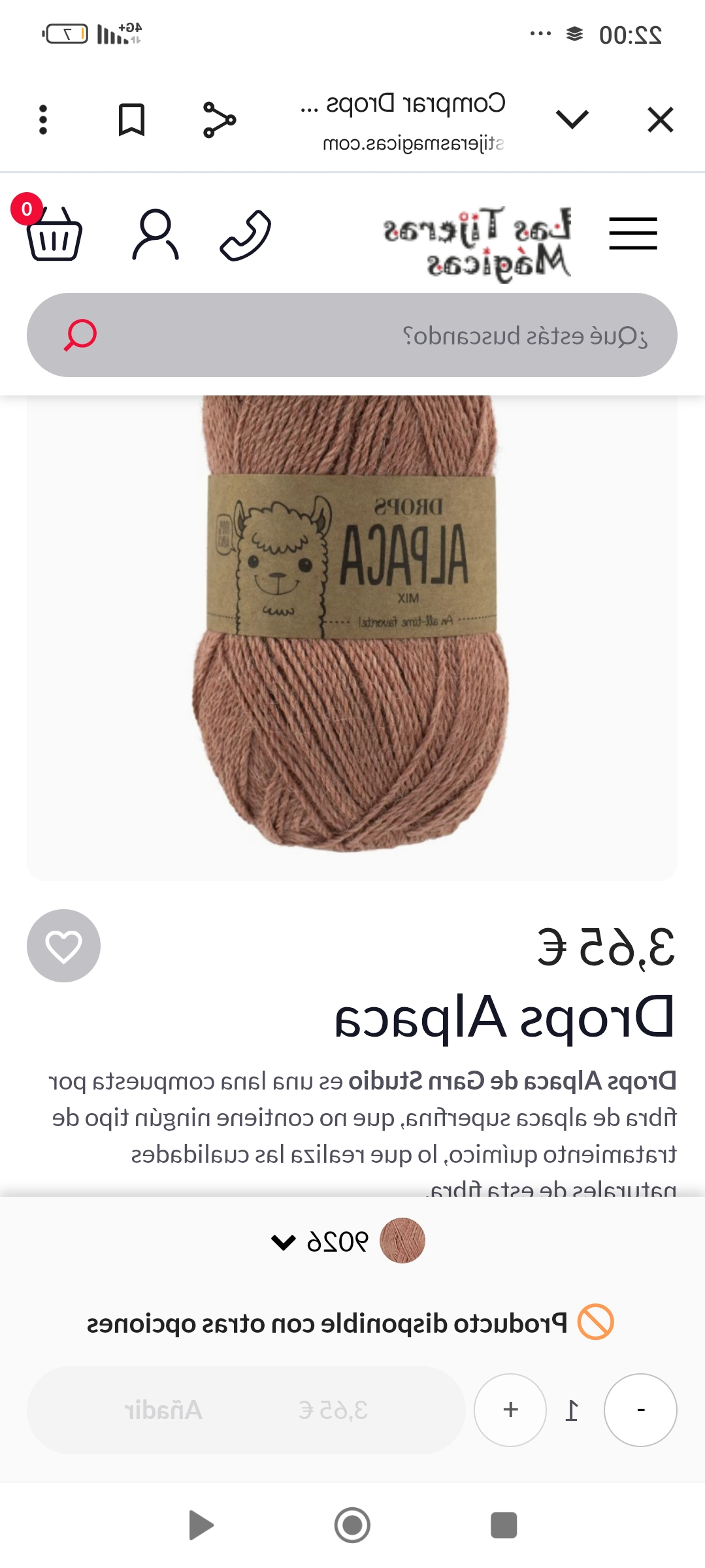Screen dimensions: 705x1568
Task: Open recent apps with the square button
Action: pyautogui.click(x=504, y=1525)
